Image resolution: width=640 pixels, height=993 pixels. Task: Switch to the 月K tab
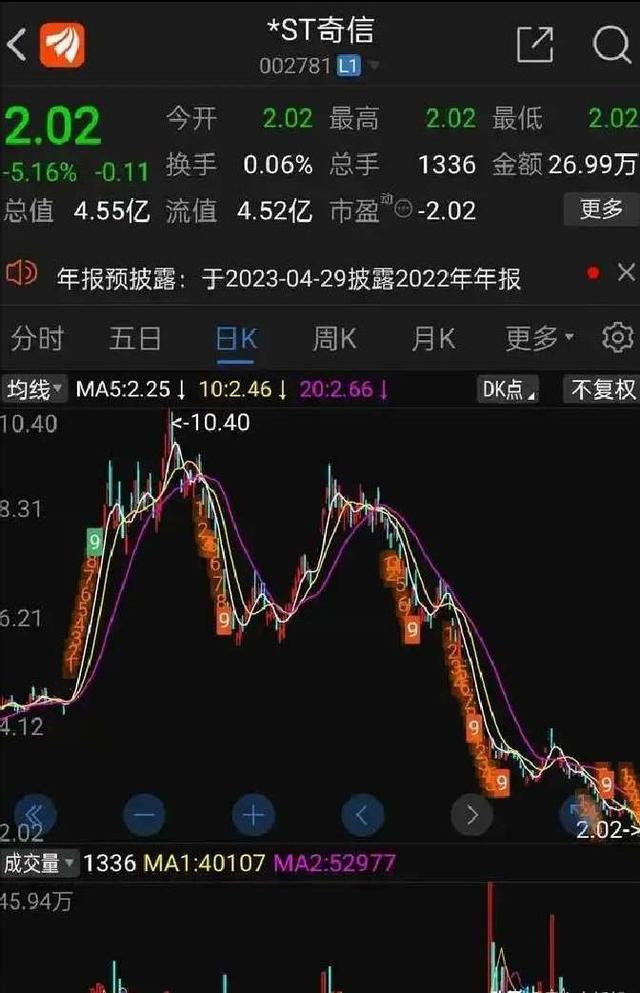[x=432, y=339]
